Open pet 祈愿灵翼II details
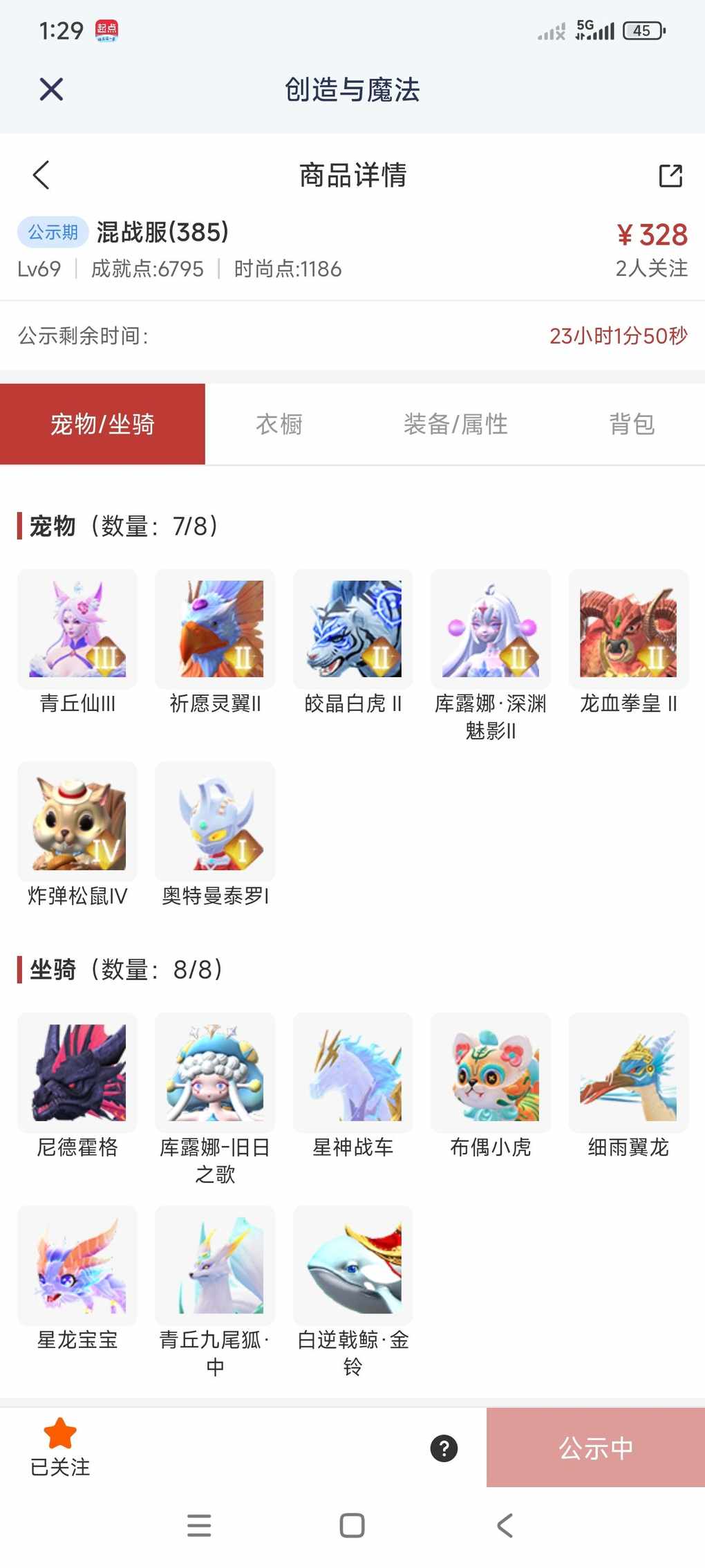This screenshot has height=1568, width=705. point(215,629)
